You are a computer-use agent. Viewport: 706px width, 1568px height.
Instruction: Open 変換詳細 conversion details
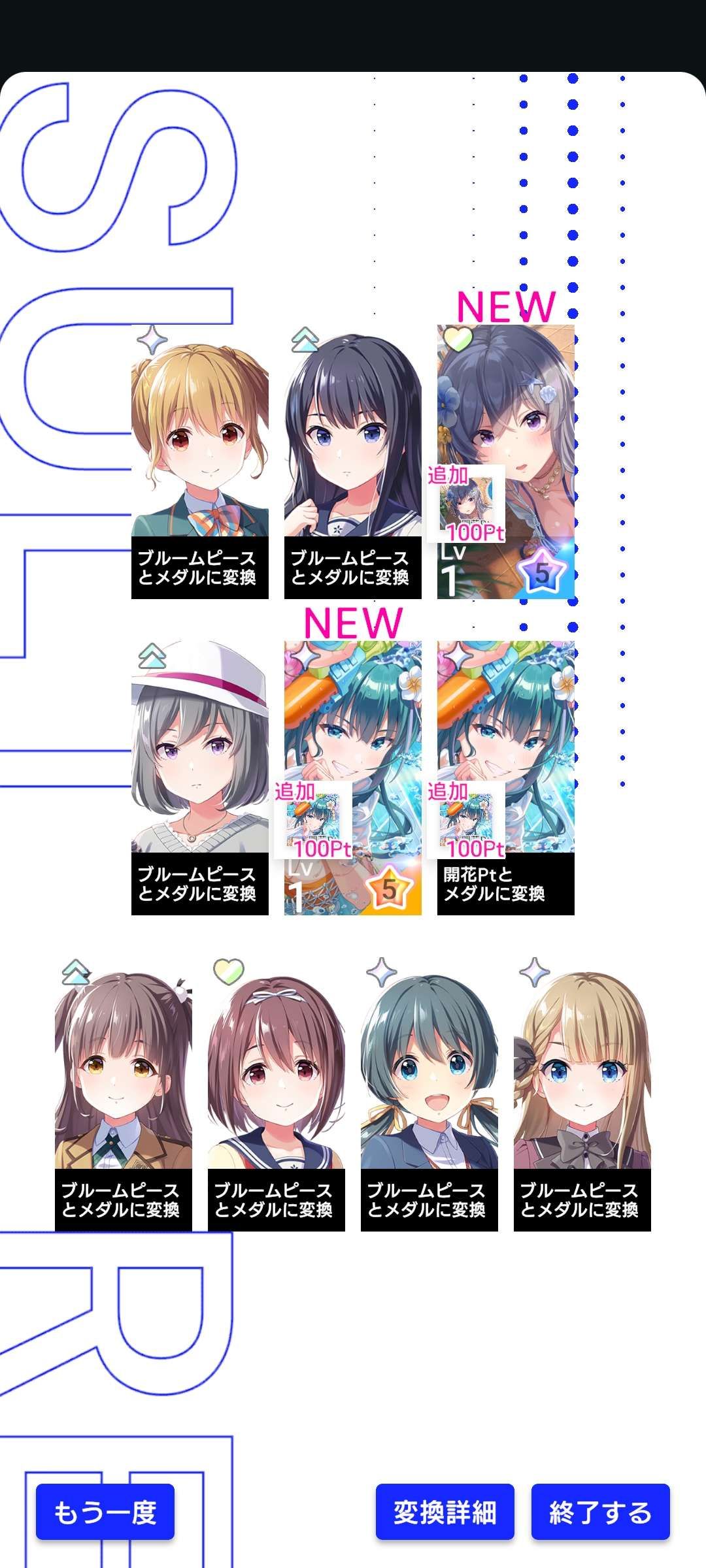pyautogui.click(x=445, y=1512)
